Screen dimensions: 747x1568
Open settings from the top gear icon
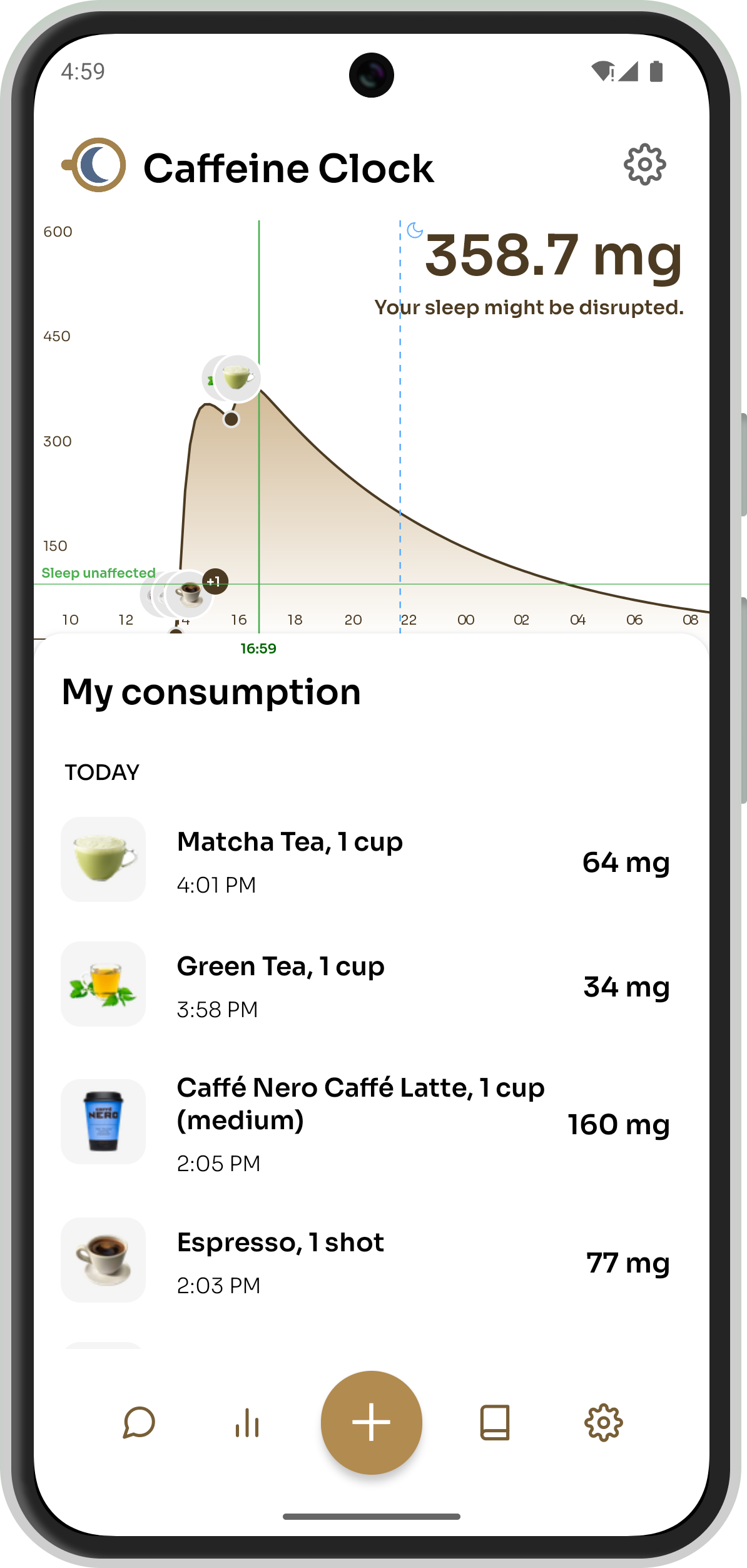tap(644, 165)
